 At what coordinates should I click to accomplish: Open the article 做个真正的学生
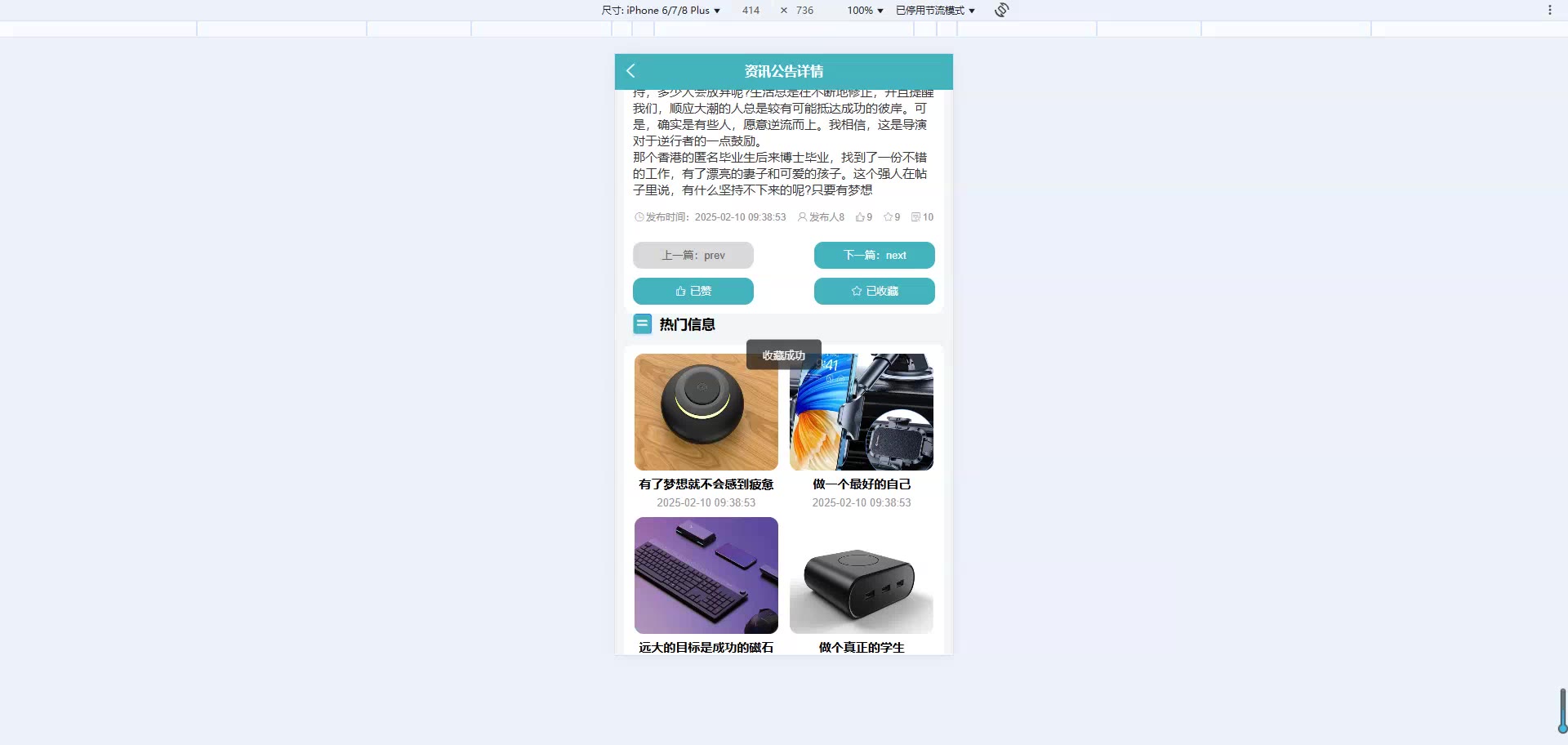pyautogui.click(x=861, y=575)
